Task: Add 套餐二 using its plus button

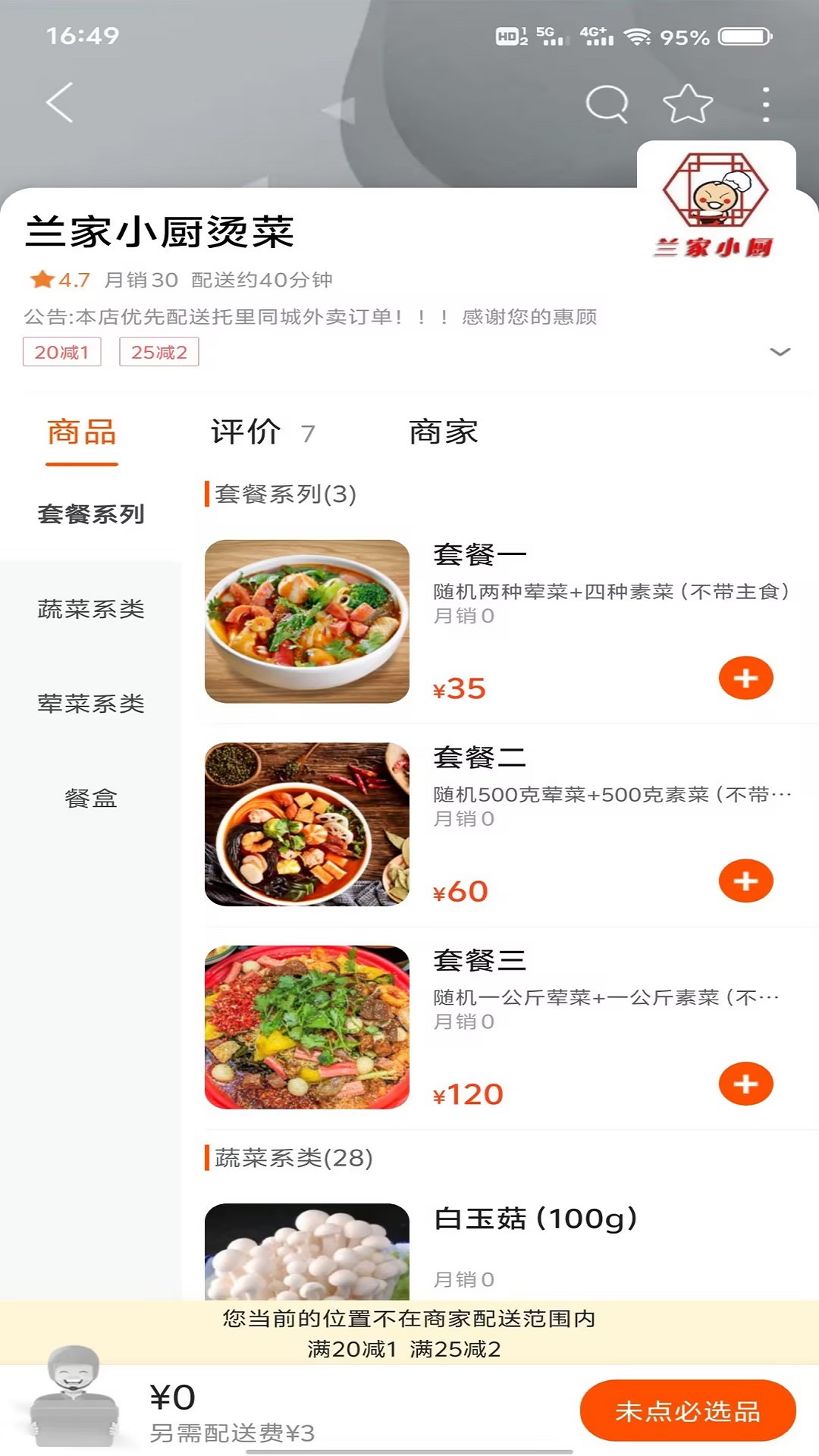Action: coord(746,880)
